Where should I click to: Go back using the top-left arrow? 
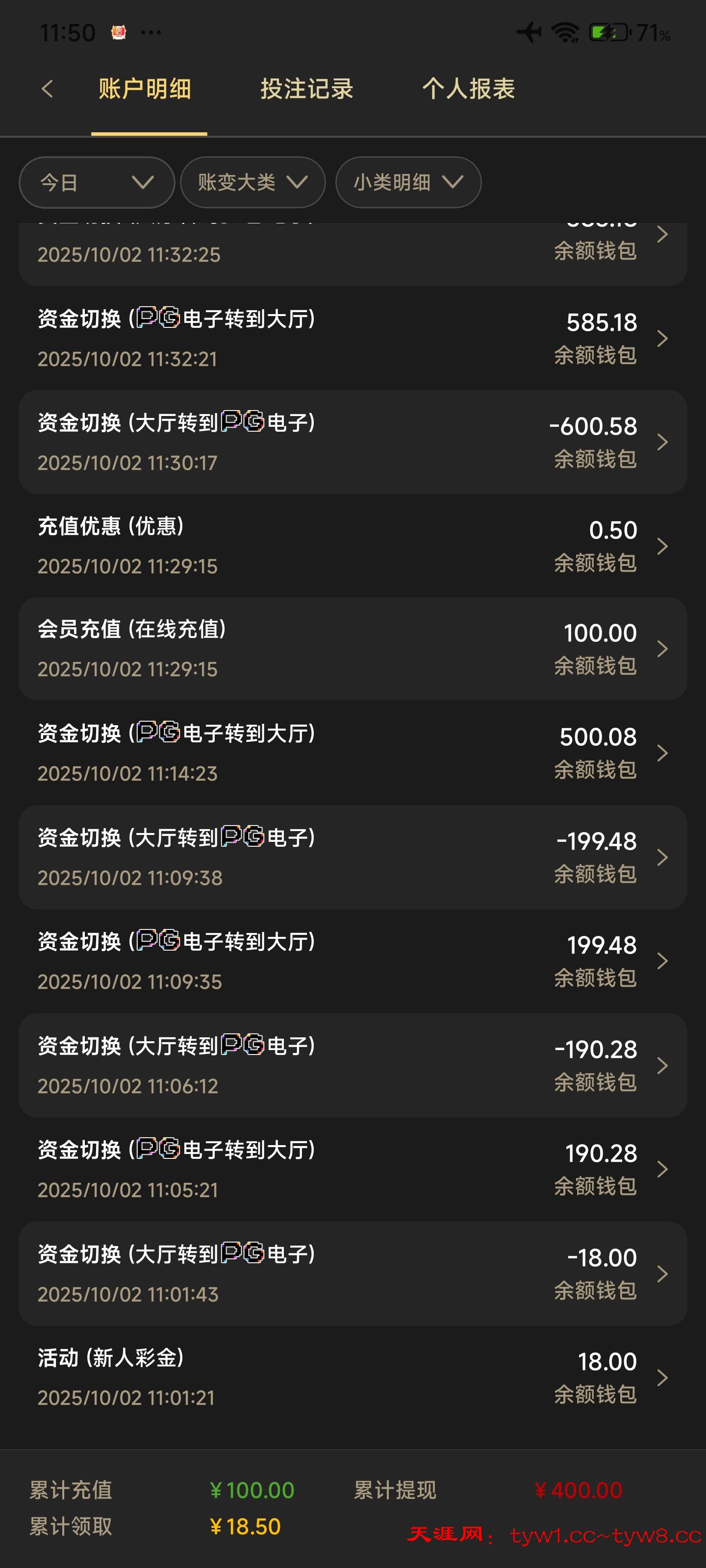point(48,89)
